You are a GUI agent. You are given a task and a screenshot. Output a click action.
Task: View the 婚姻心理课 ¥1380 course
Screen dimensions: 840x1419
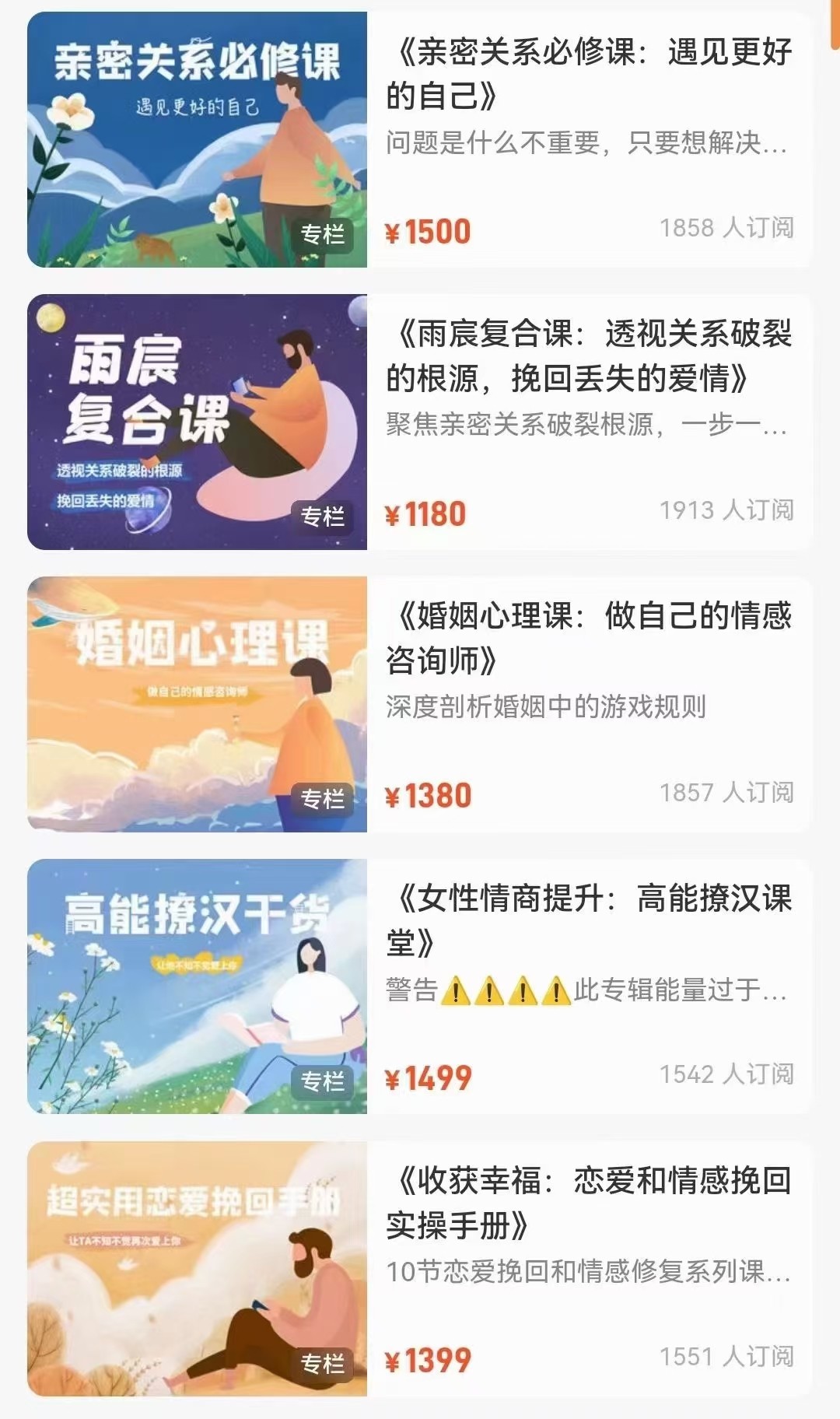(588, 638)
